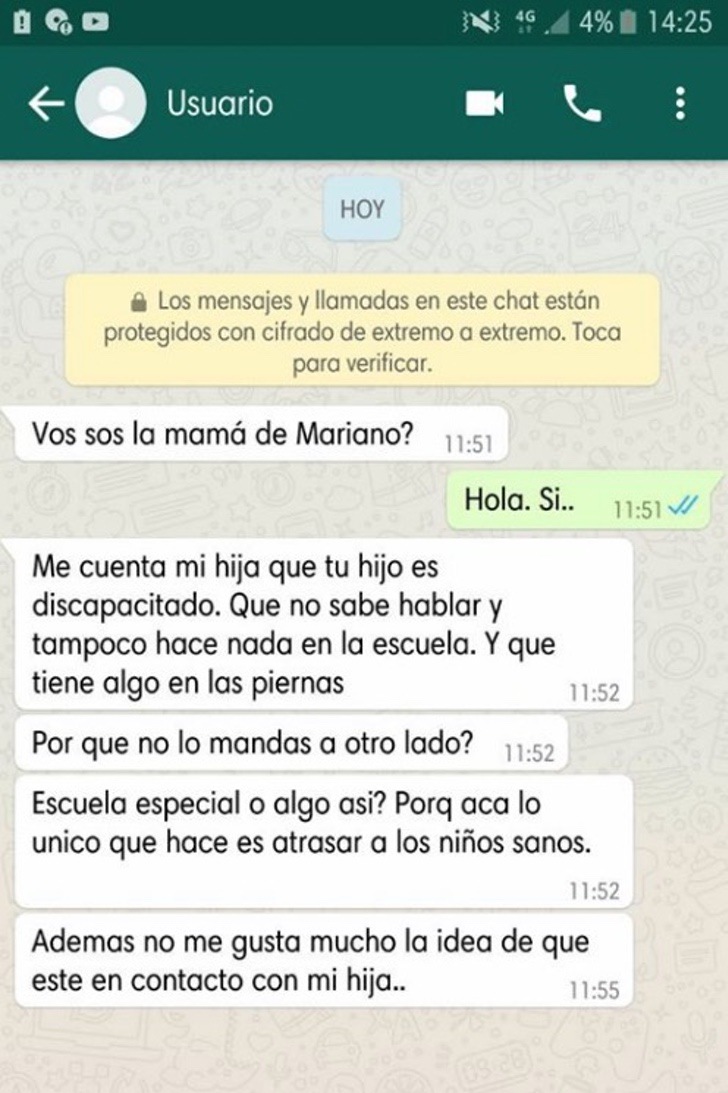Image resolution: width=728 pixels, height=1093 pixels.
Task: Start a voice call with Usuario
Action: (582, 103)
